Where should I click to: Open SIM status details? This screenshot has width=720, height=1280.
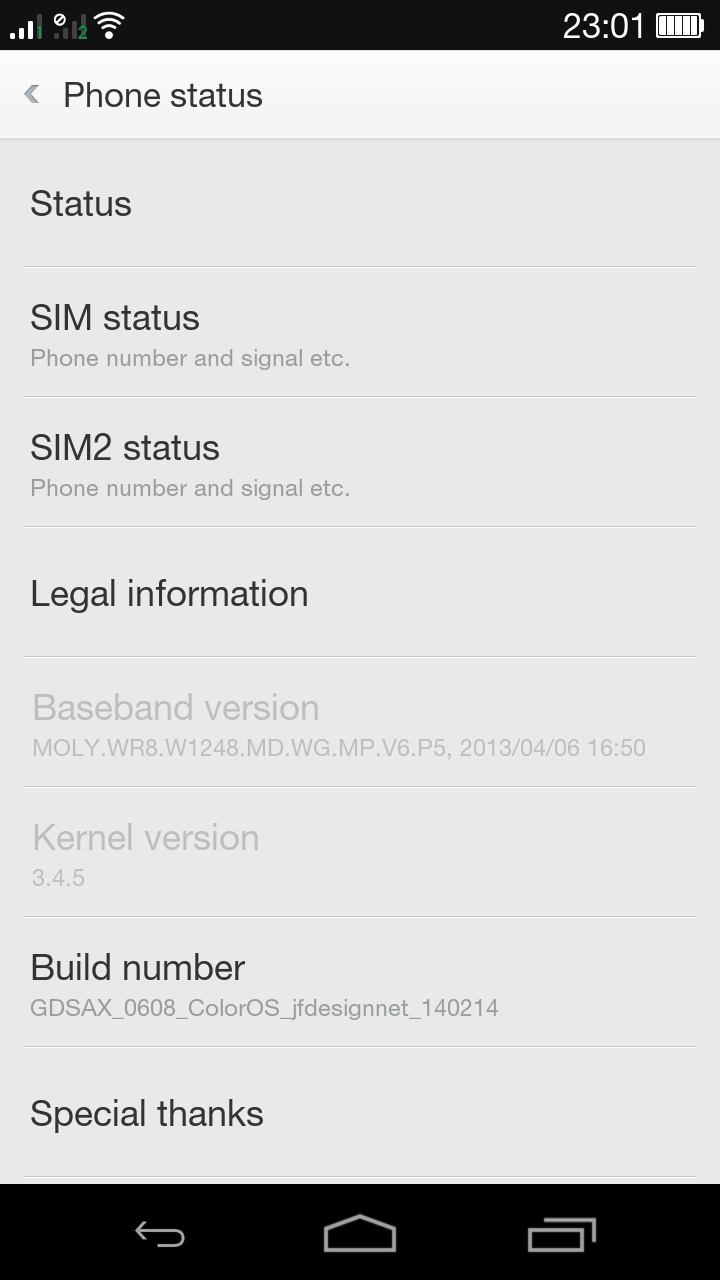point(360,332)
